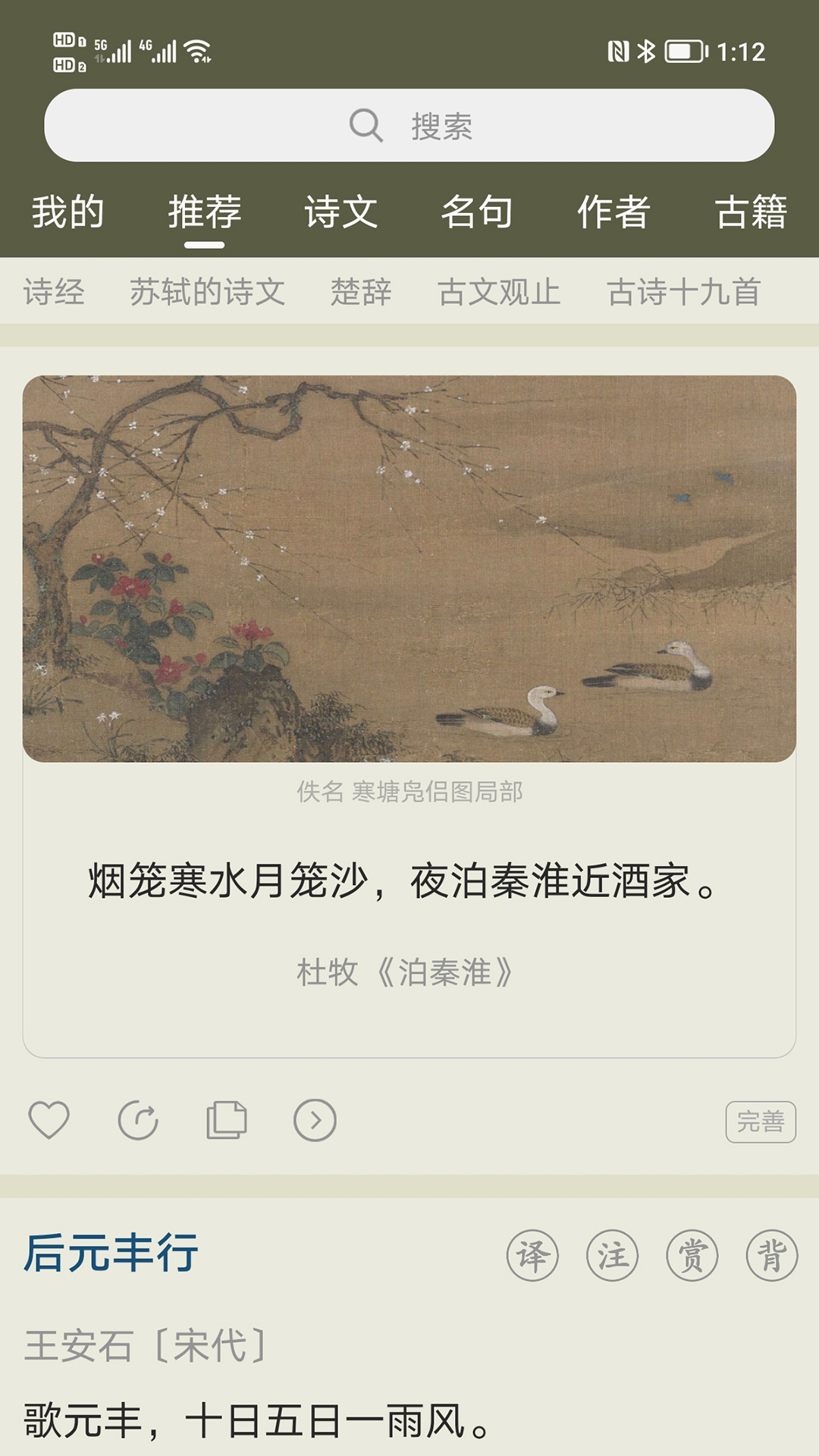The image size is (819, 1456).
Task: Refresh the featured quote
Action: click(138, 1120)
